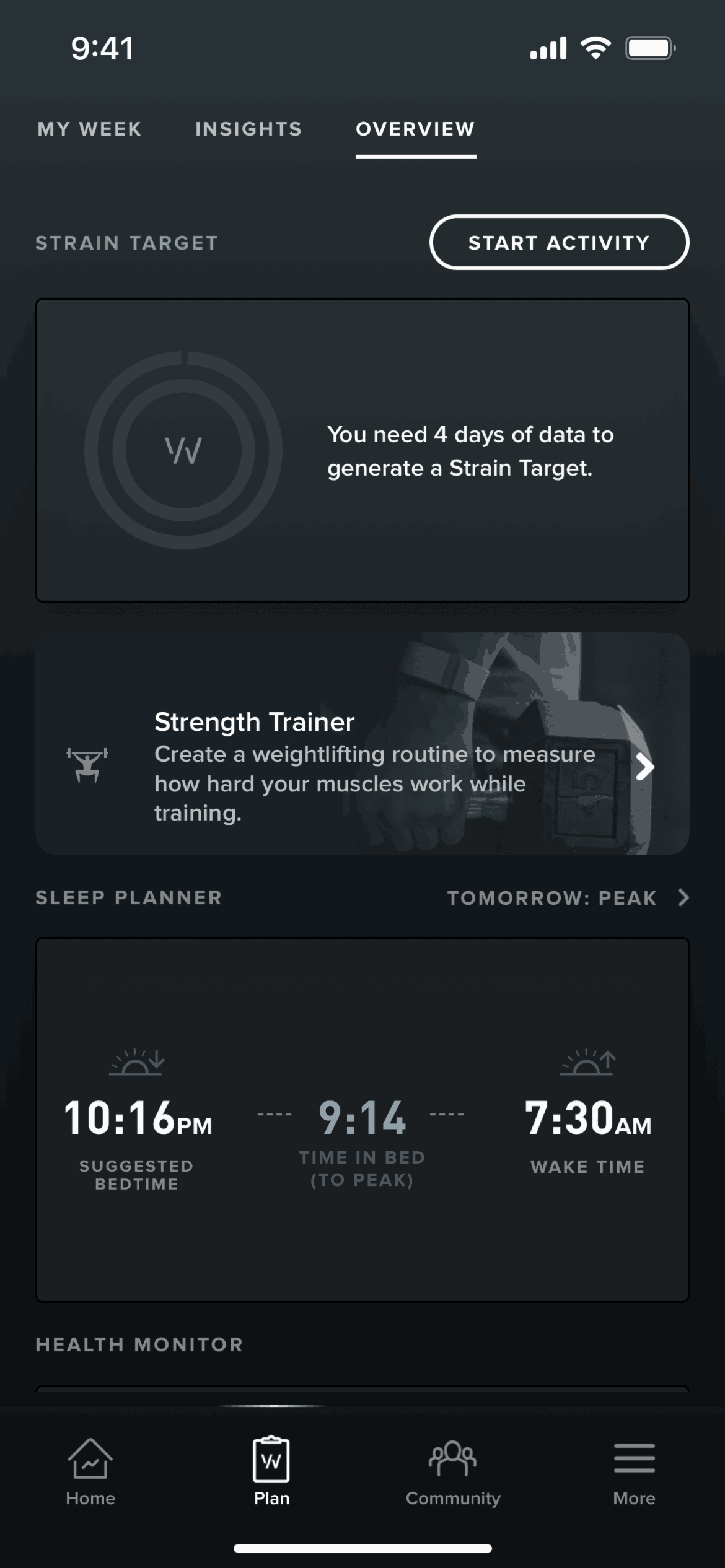The image size is (725, 1568).
Task: Open the More menu
Action: coord(634,1472)
